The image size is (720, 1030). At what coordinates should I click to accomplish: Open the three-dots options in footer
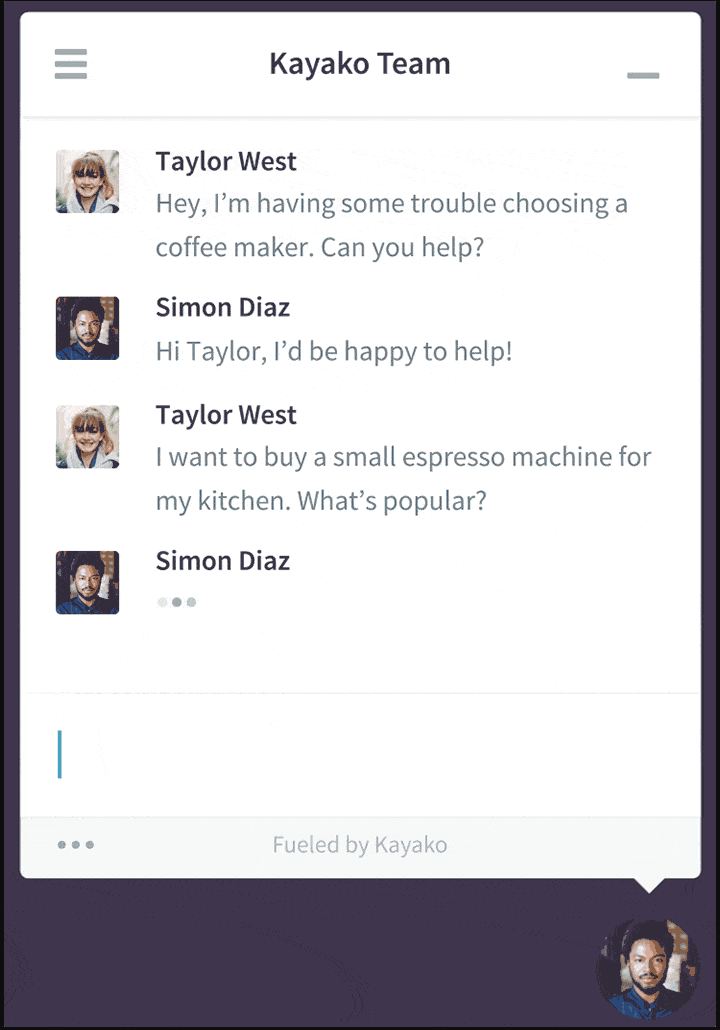[76, 845]
